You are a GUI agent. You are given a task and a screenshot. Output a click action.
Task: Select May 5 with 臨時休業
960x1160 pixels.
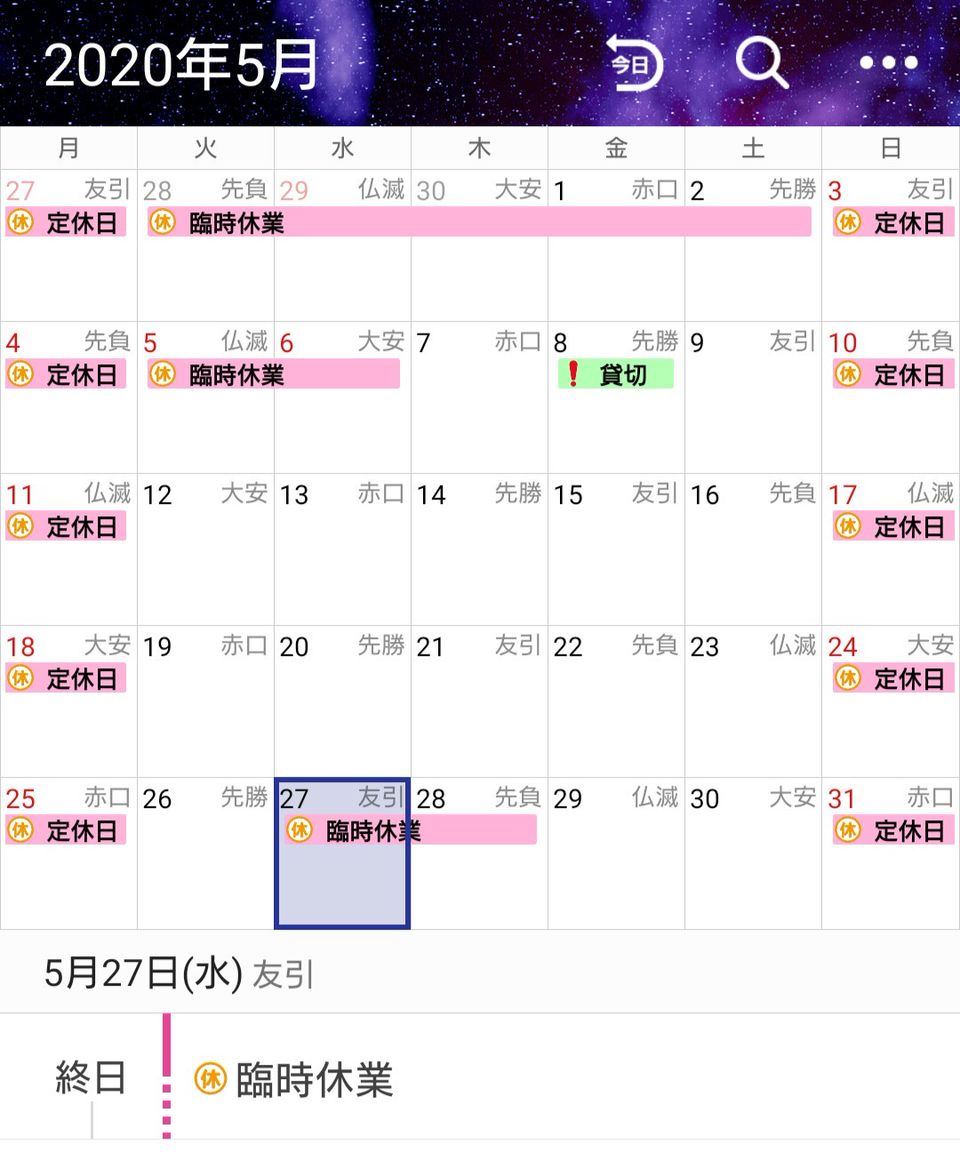(205, 400)
